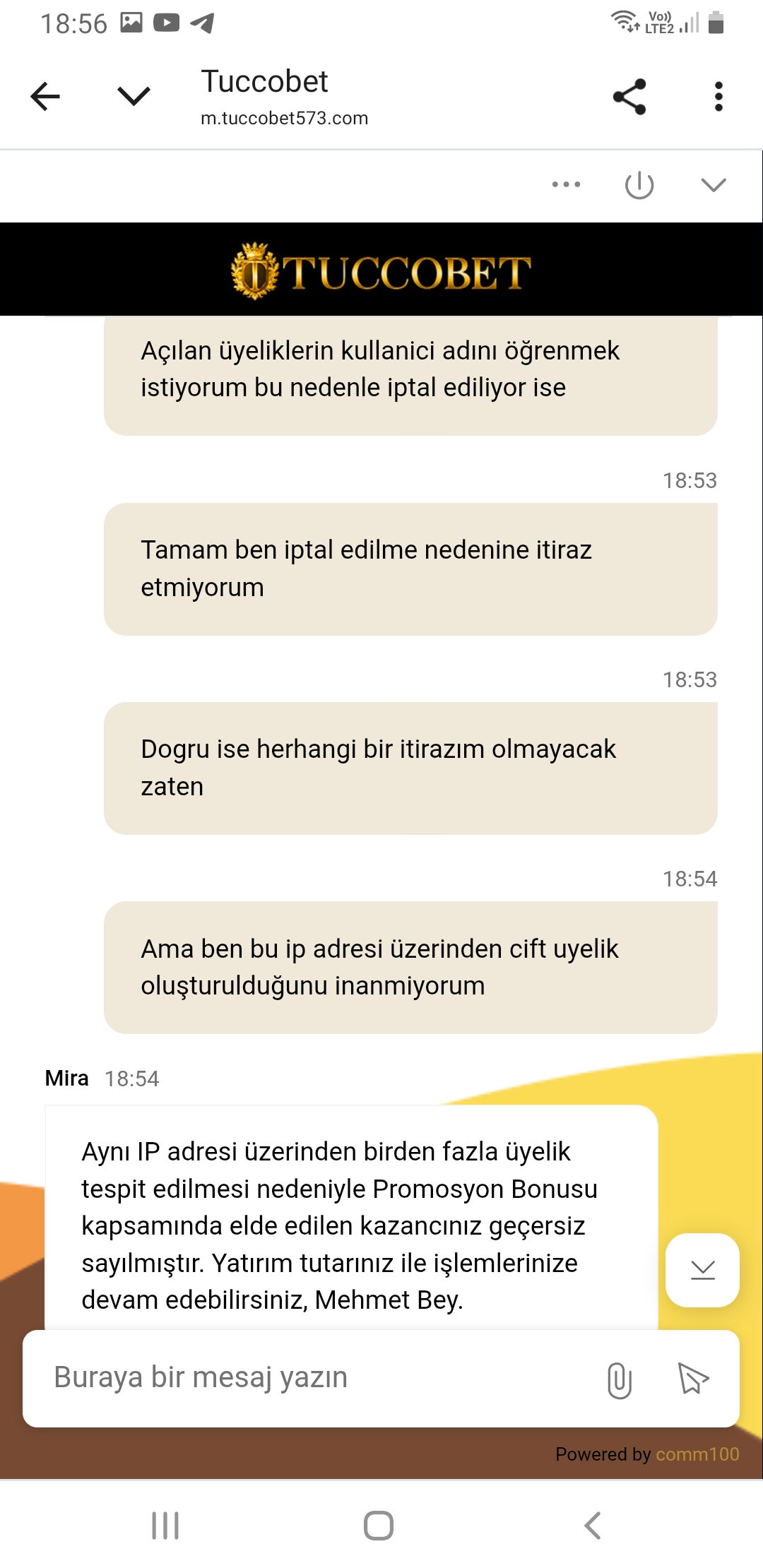
Task: Tap the system home button
Action: 379,1525
